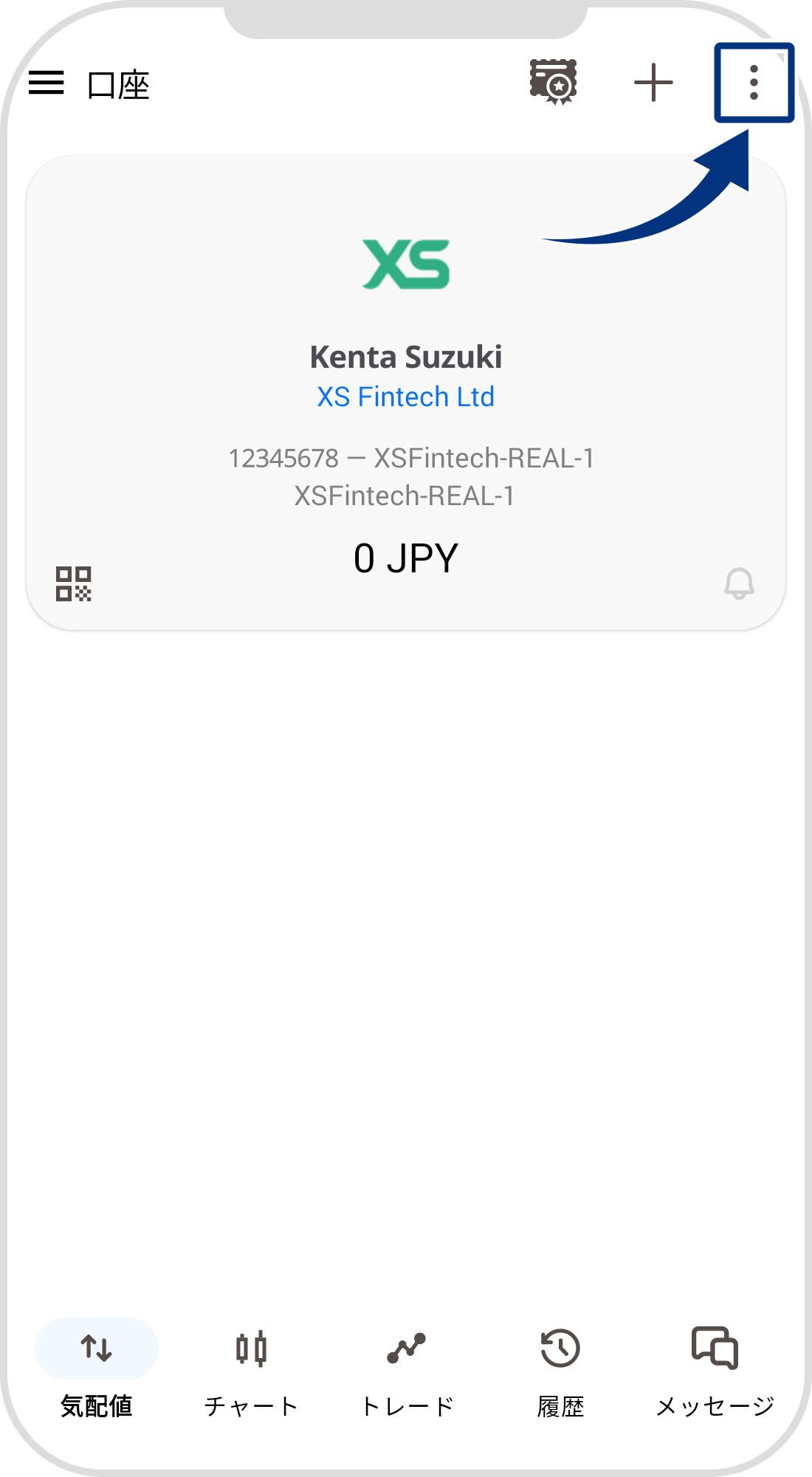Open the Messages chat bubble icon
This screenshot has width=812, height=1477.
pos(715,1346)
